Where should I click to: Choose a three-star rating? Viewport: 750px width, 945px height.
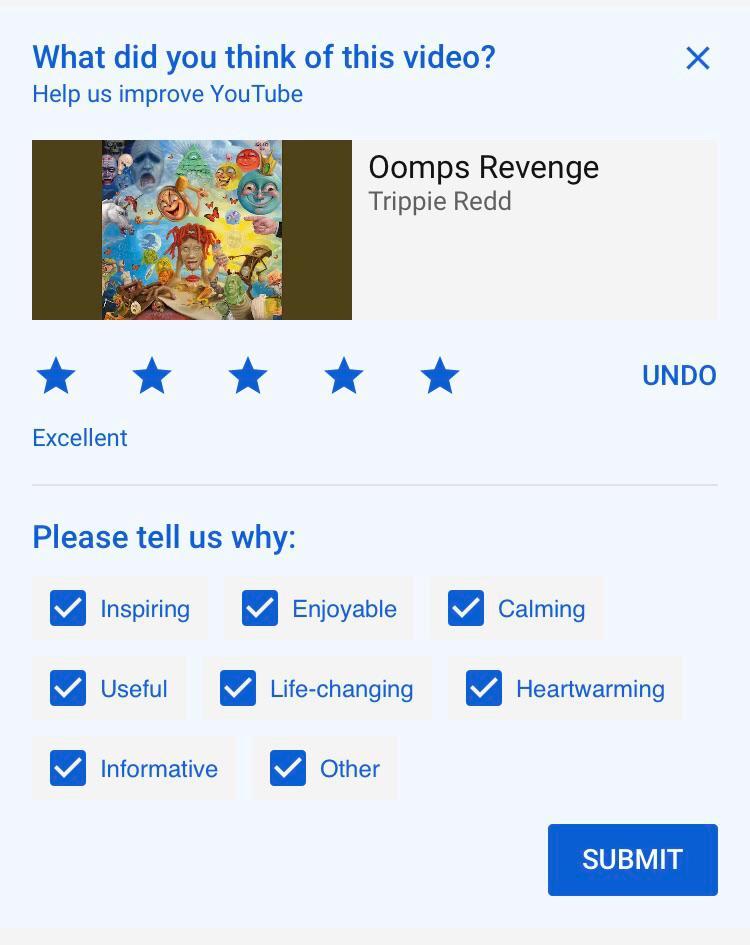tap(248, 377)
